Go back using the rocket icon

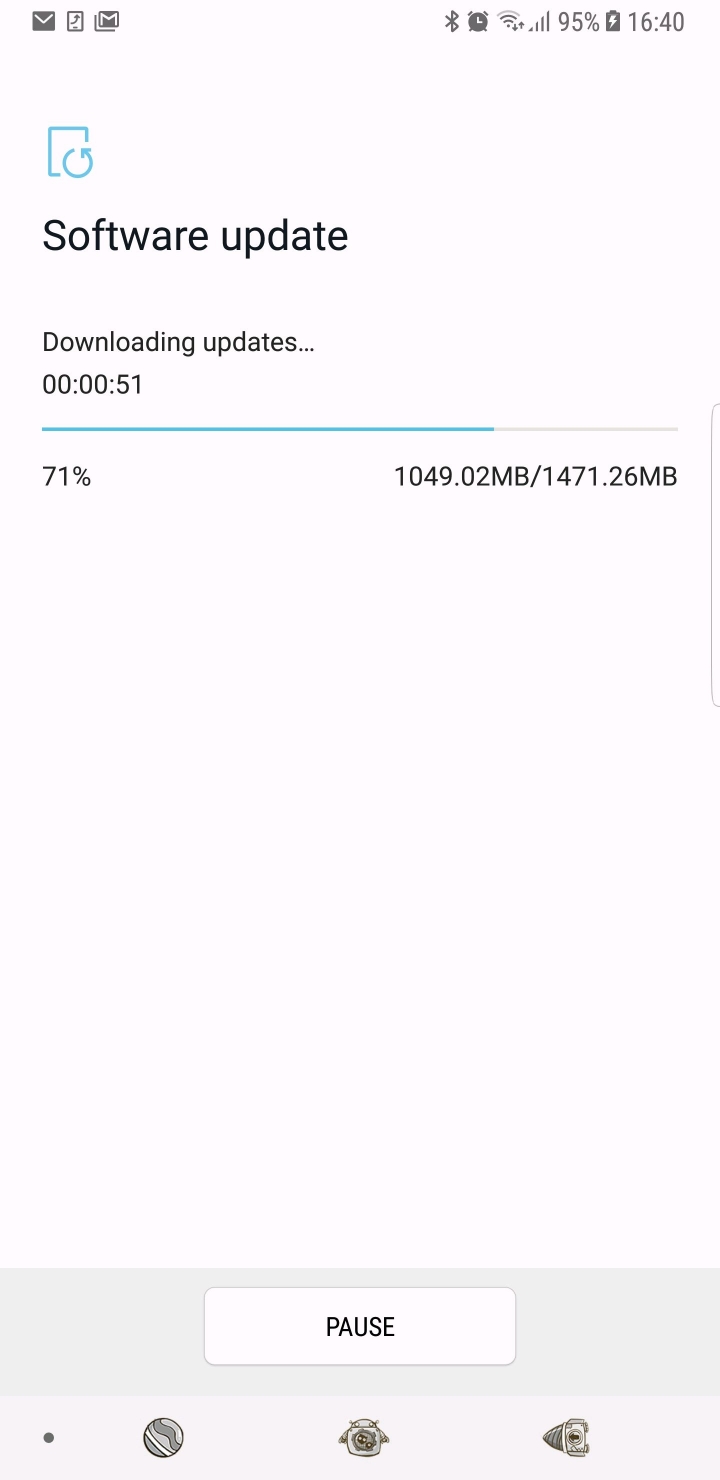pos(566,1438)
